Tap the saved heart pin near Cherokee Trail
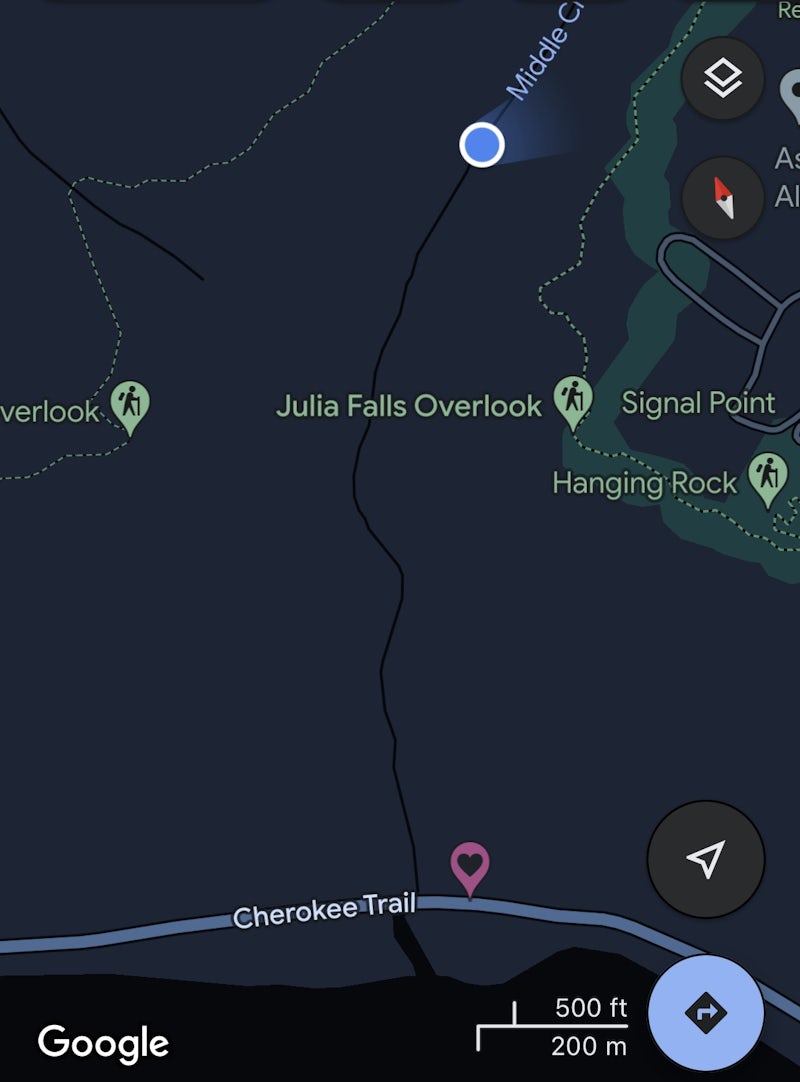This screenshot has width=800, height=1082. point(470,866)
